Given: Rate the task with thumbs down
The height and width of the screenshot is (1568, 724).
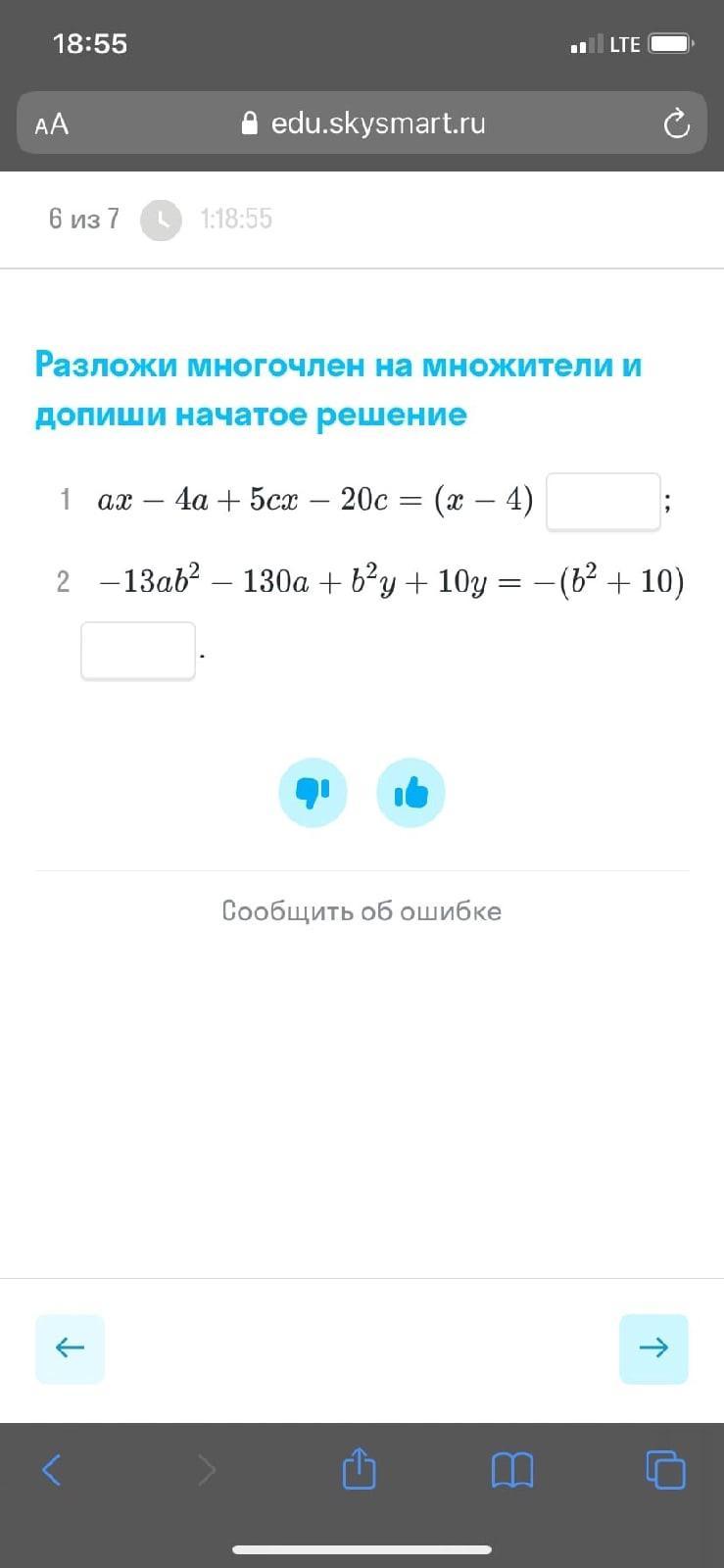Looking at the screenshot, I should pos(313,792).
